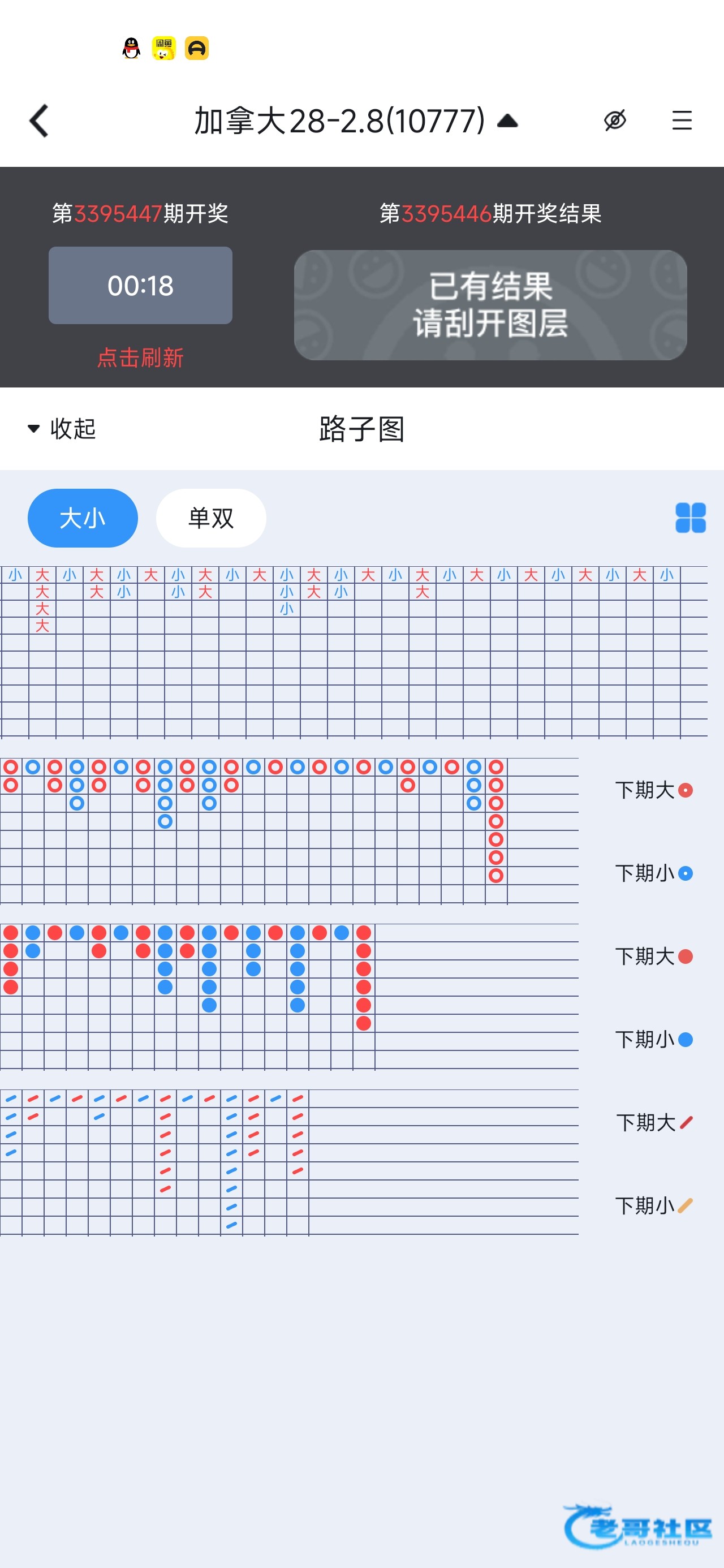Viewport: 724px width, 1568px height.
Task: Switch to the 单双 tab
Action: 210,518
